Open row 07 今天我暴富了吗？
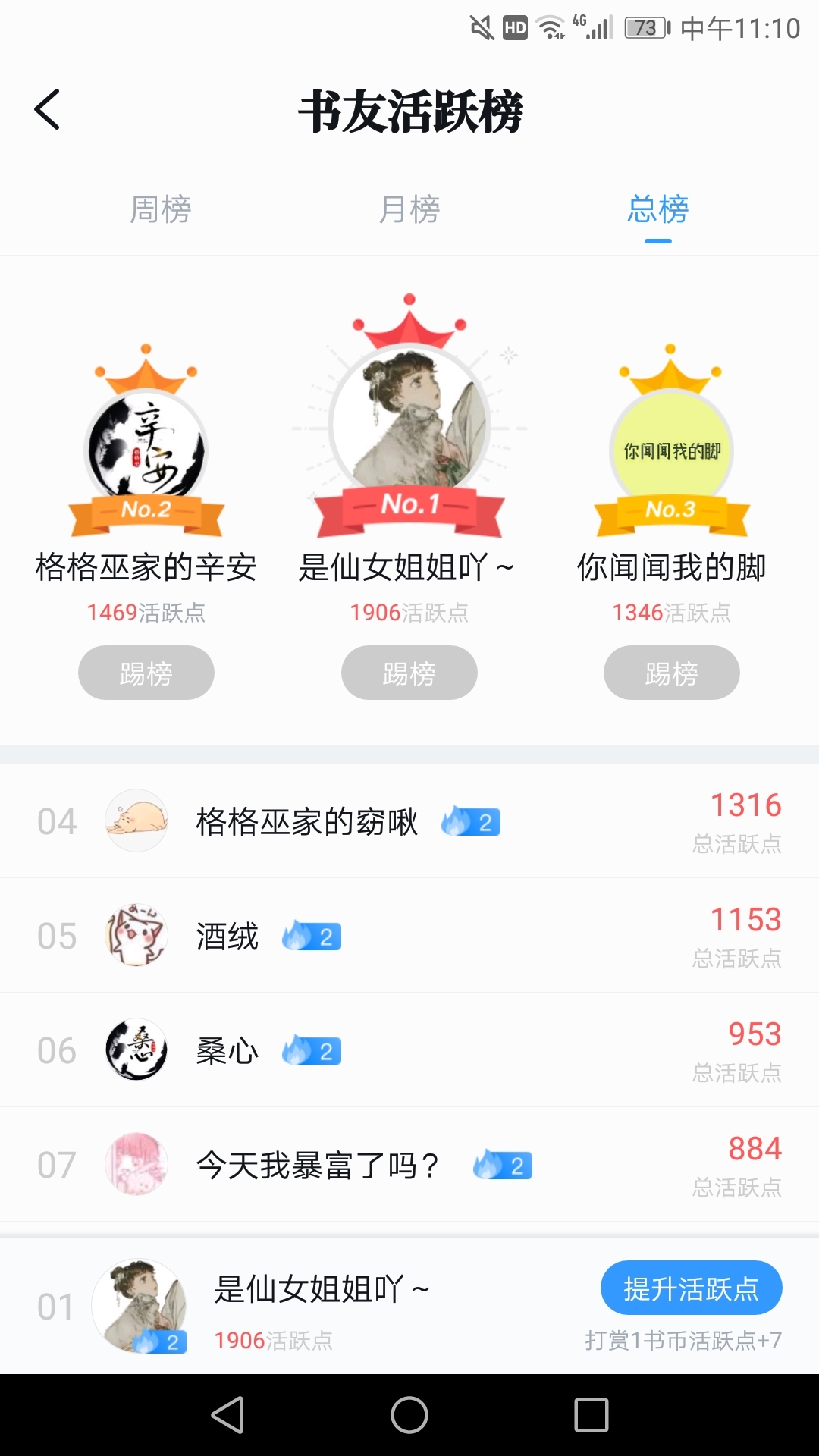819x1456 pixels. pyautogui.click(x=409, y=1165)
